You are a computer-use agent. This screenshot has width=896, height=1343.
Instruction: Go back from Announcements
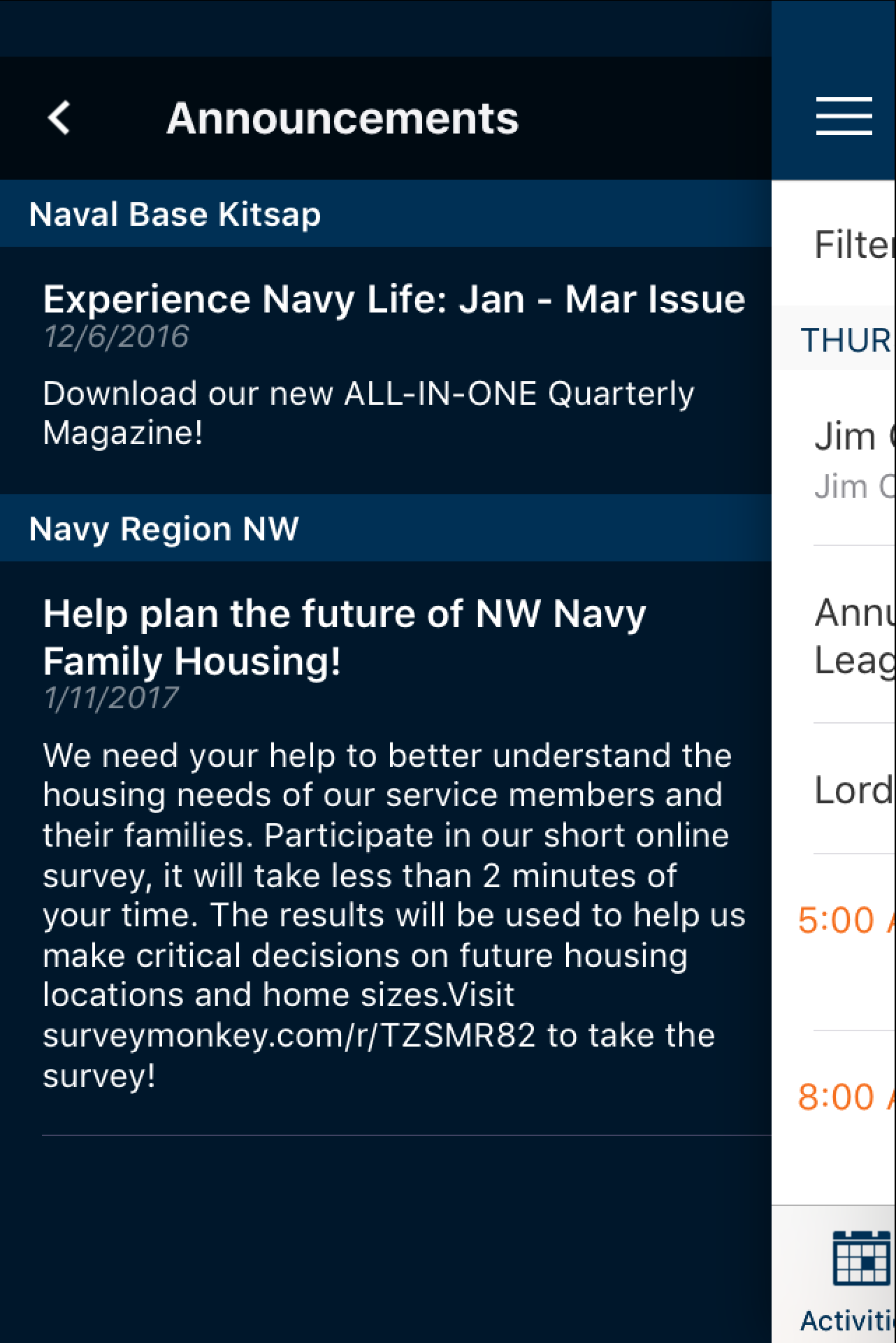59,117
